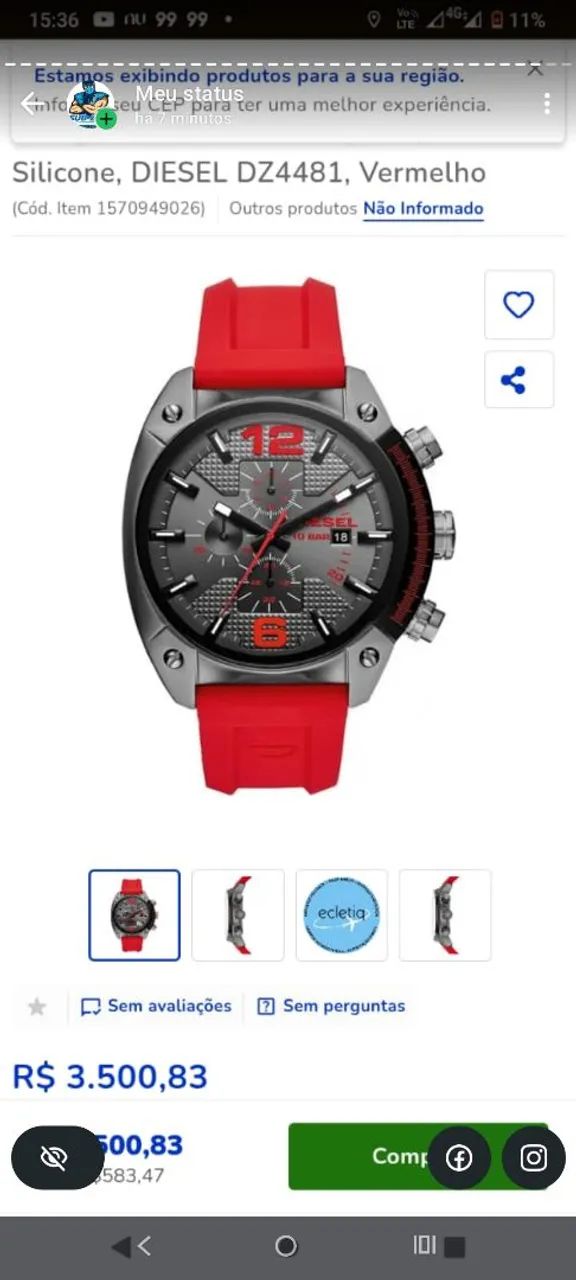The image size is (576, 1280).
Task: Go back from the status viewer
Action: click(x=32, y=104)
